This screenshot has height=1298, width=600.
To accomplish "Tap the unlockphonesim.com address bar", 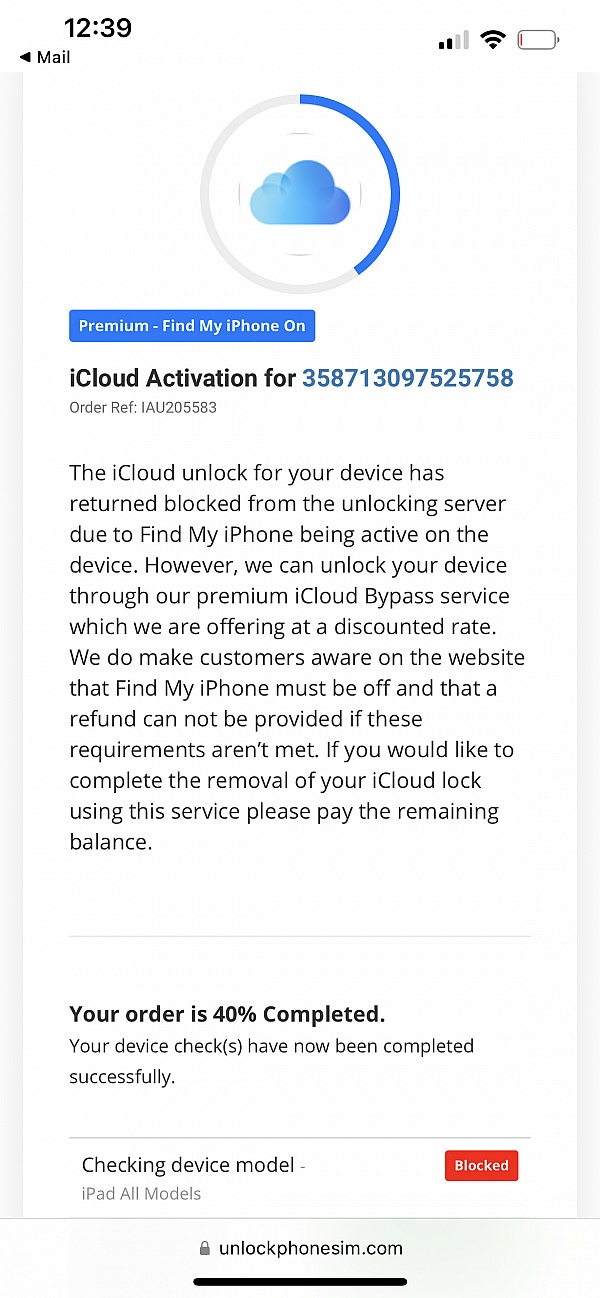I will coord(300,1248).
